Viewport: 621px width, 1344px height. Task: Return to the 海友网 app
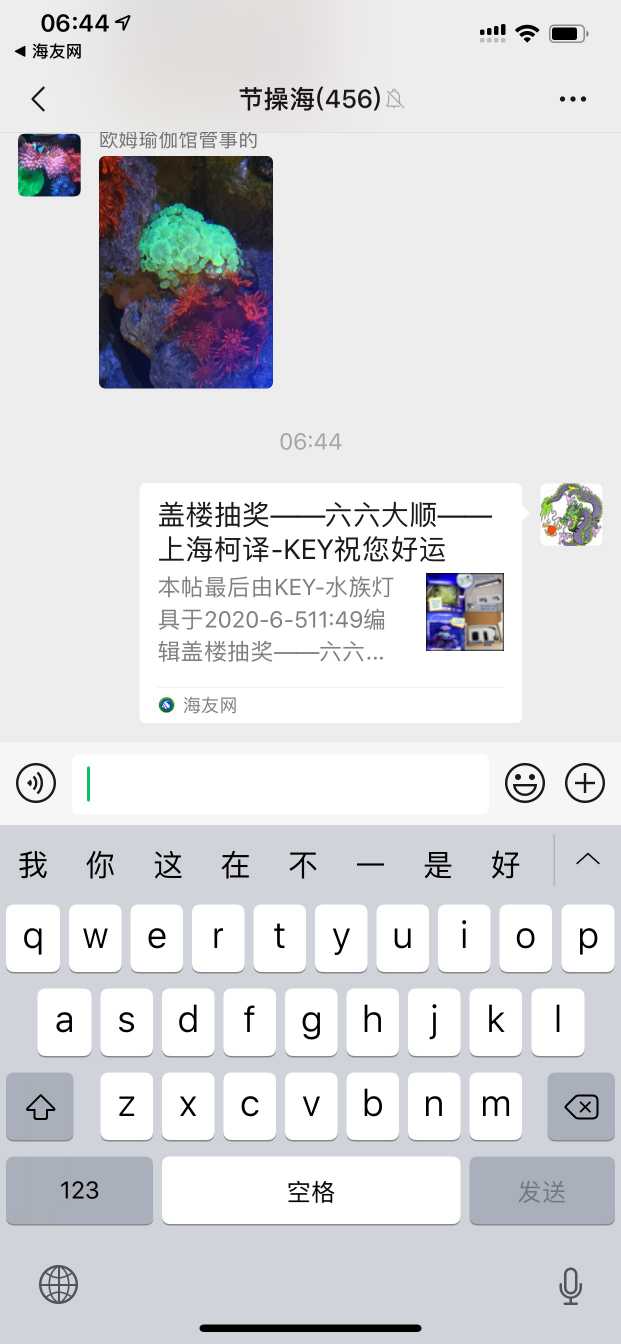click(48, 52)
